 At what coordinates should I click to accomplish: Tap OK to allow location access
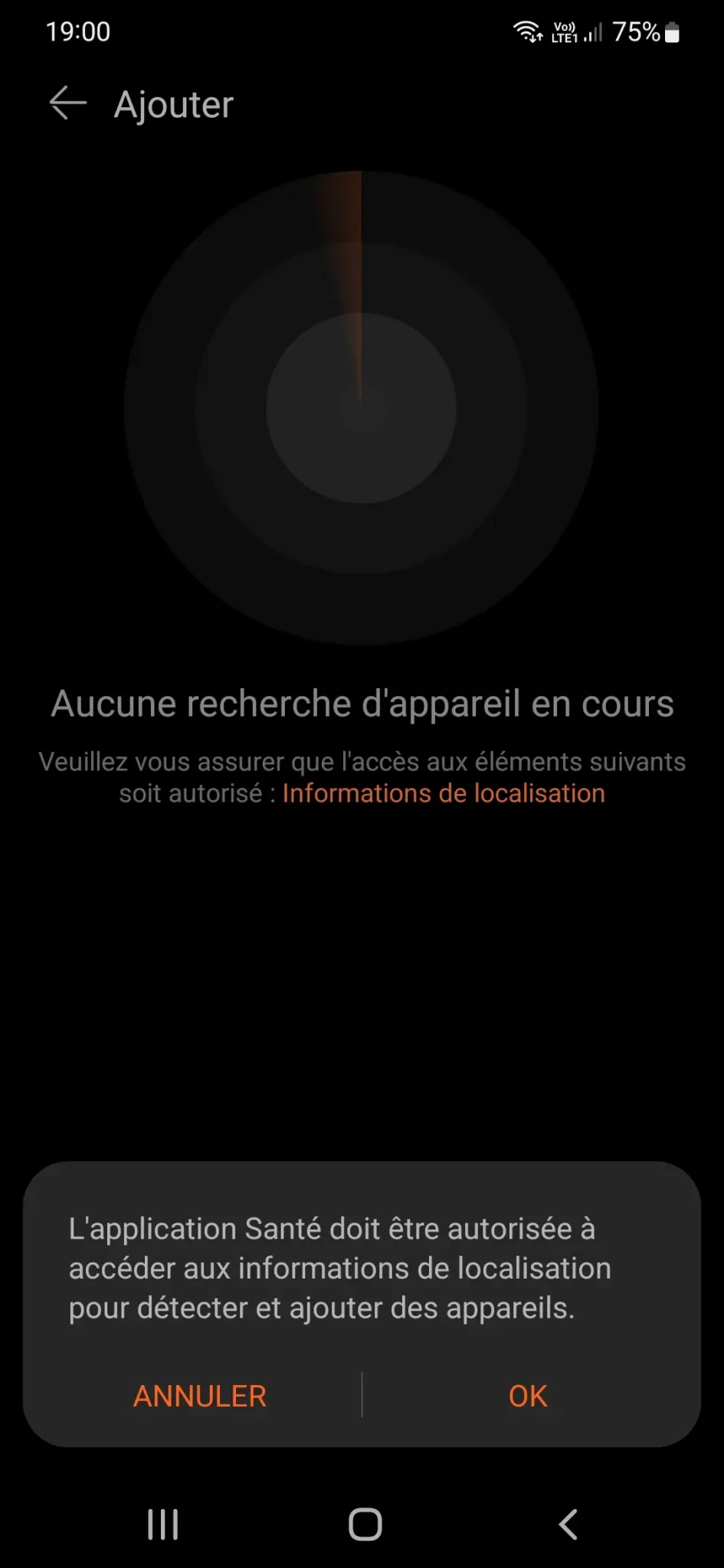(528, 1396)
